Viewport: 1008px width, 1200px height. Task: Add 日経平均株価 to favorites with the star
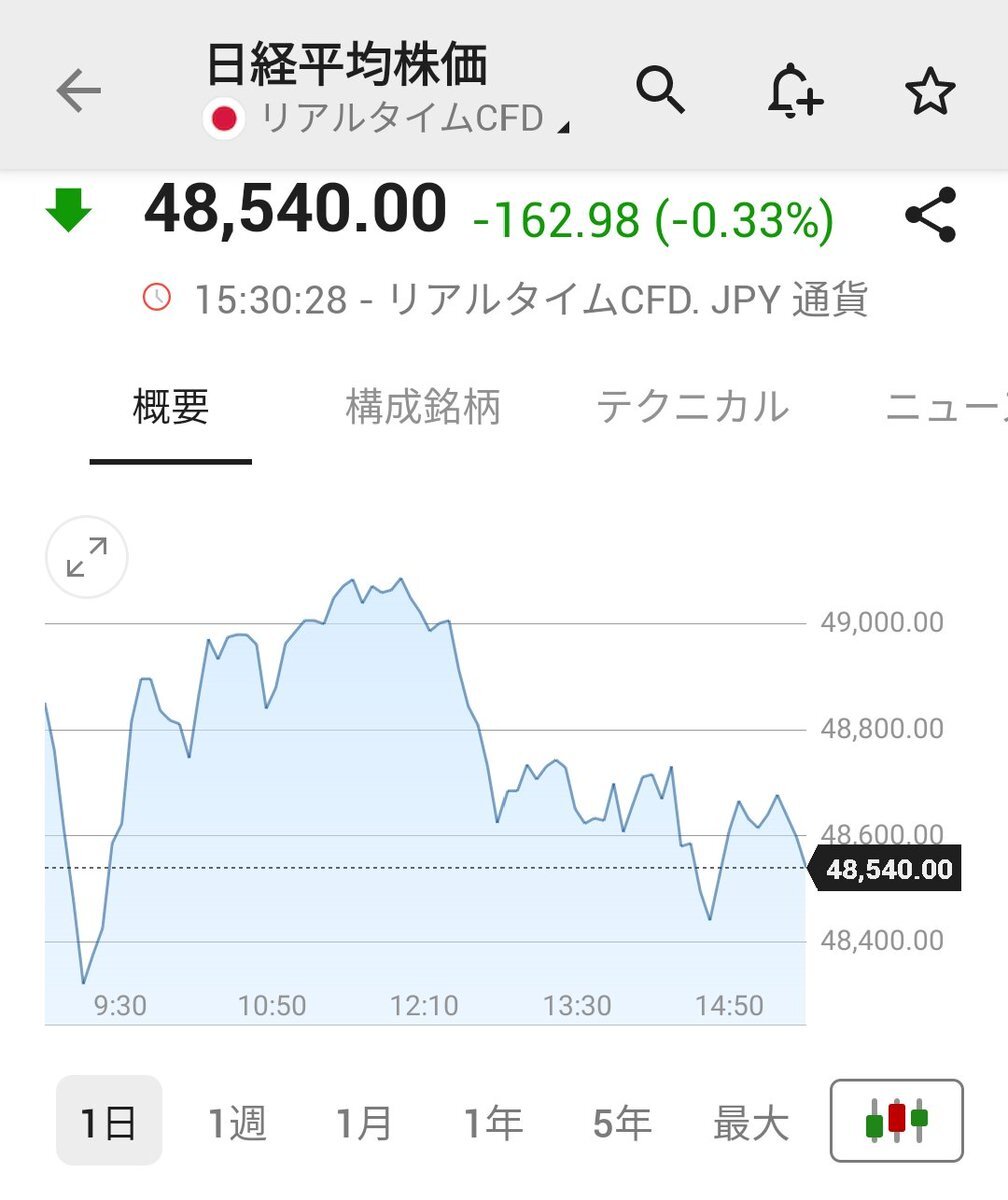tap(930, 92)
